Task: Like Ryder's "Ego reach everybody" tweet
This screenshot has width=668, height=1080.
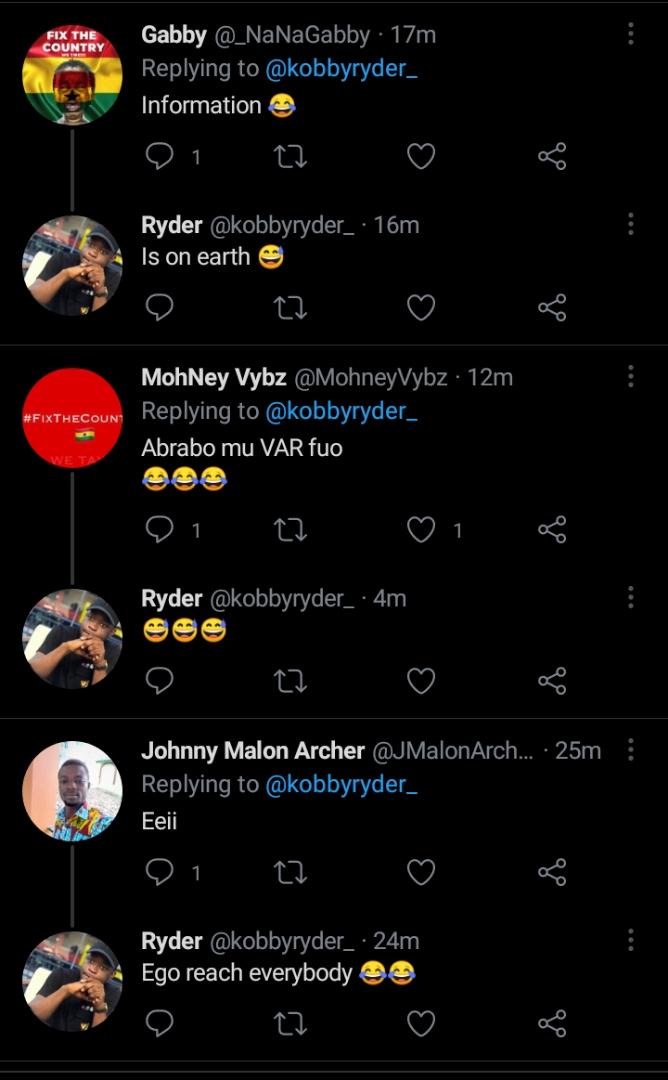Action: (x=421, y=1023)
